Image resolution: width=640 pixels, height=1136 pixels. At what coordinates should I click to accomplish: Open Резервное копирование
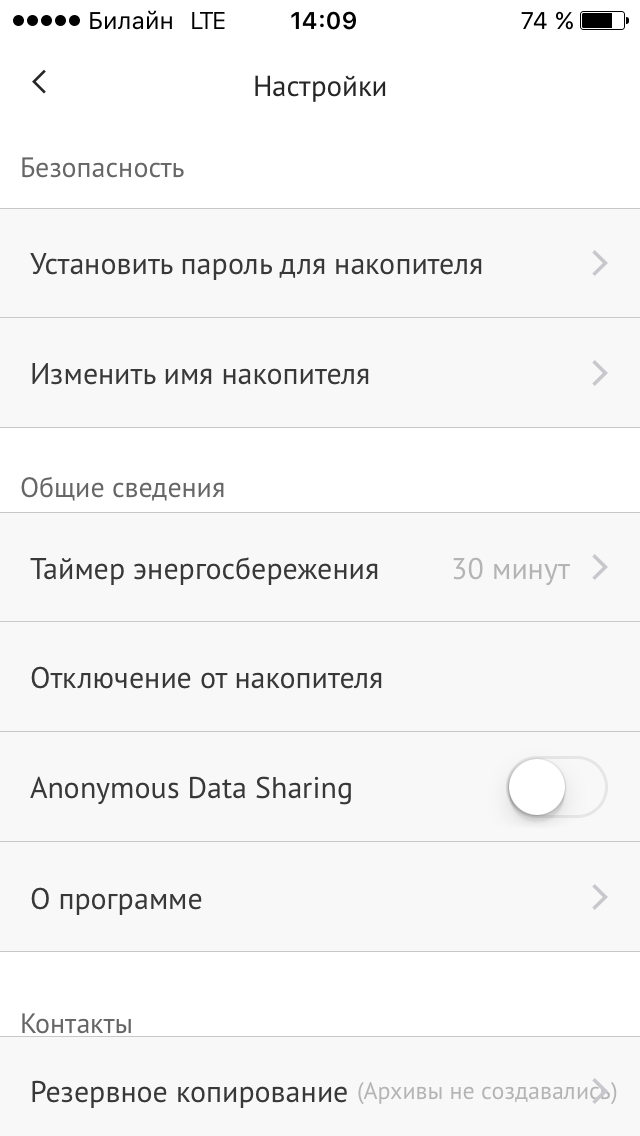point(320,1087)
